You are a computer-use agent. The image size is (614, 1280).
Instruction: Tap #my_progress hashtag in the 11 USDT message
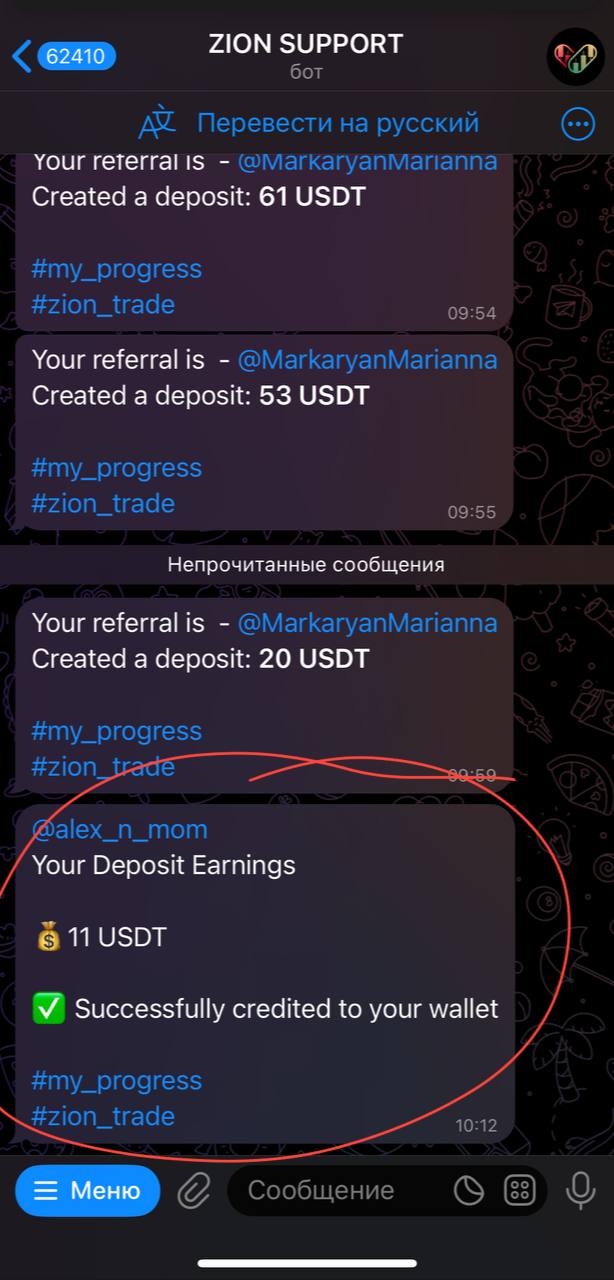[116, 1081]
